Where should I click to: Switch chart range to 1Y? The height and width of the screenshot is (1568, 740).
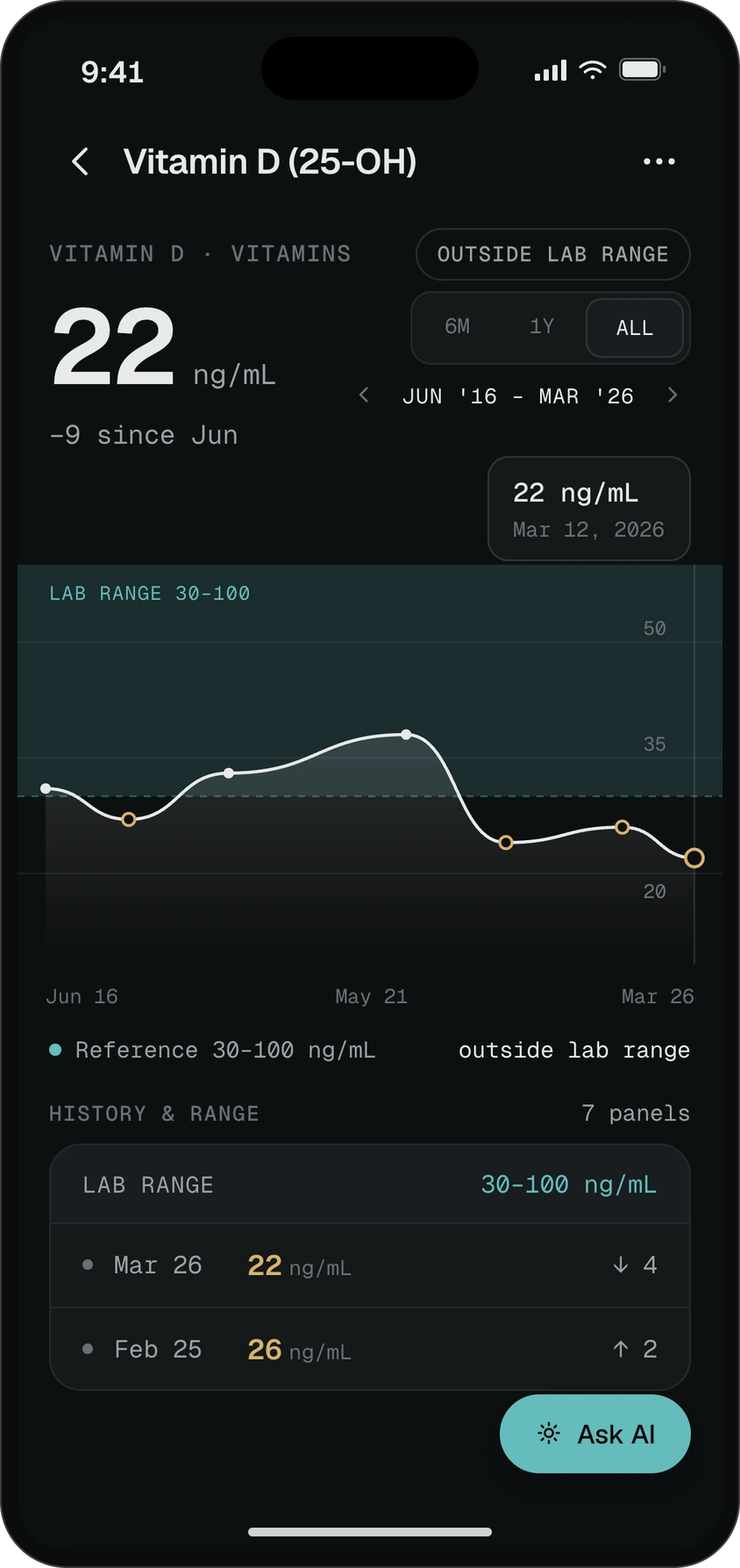point(542,327)
